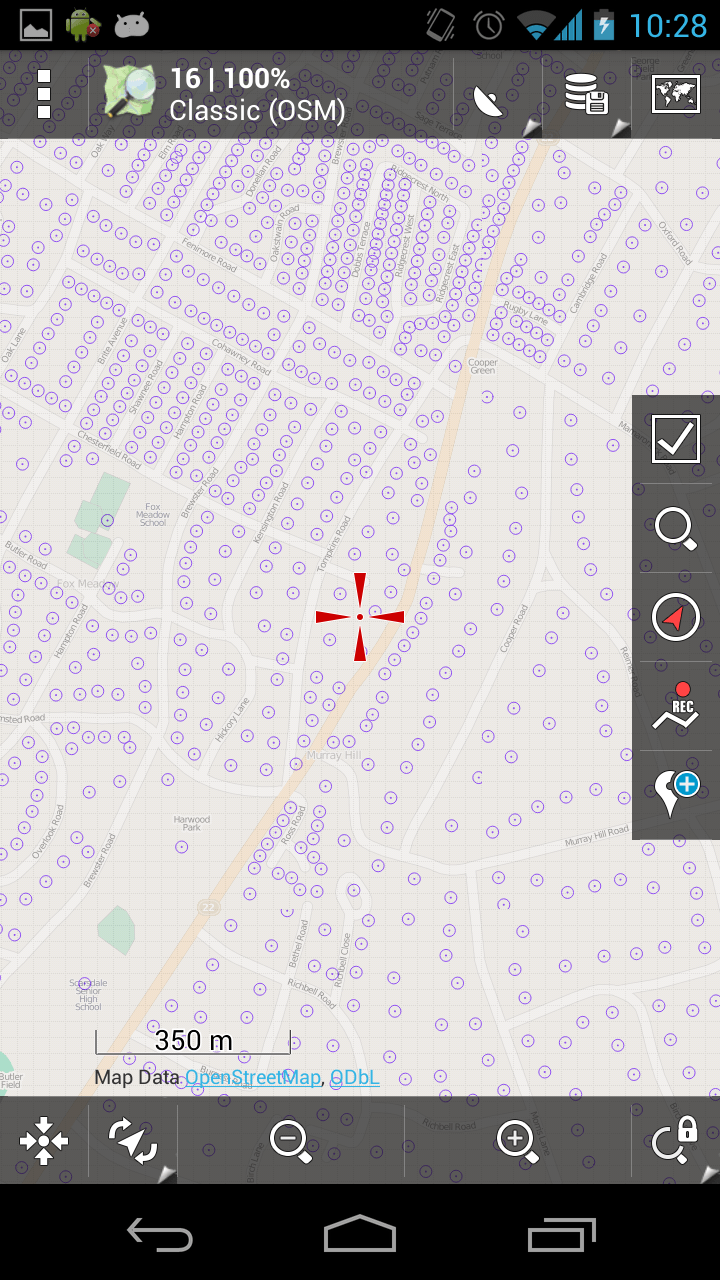Open the ODbL license link
This screenshot has width=720, height=1280.
[355, 1078]
